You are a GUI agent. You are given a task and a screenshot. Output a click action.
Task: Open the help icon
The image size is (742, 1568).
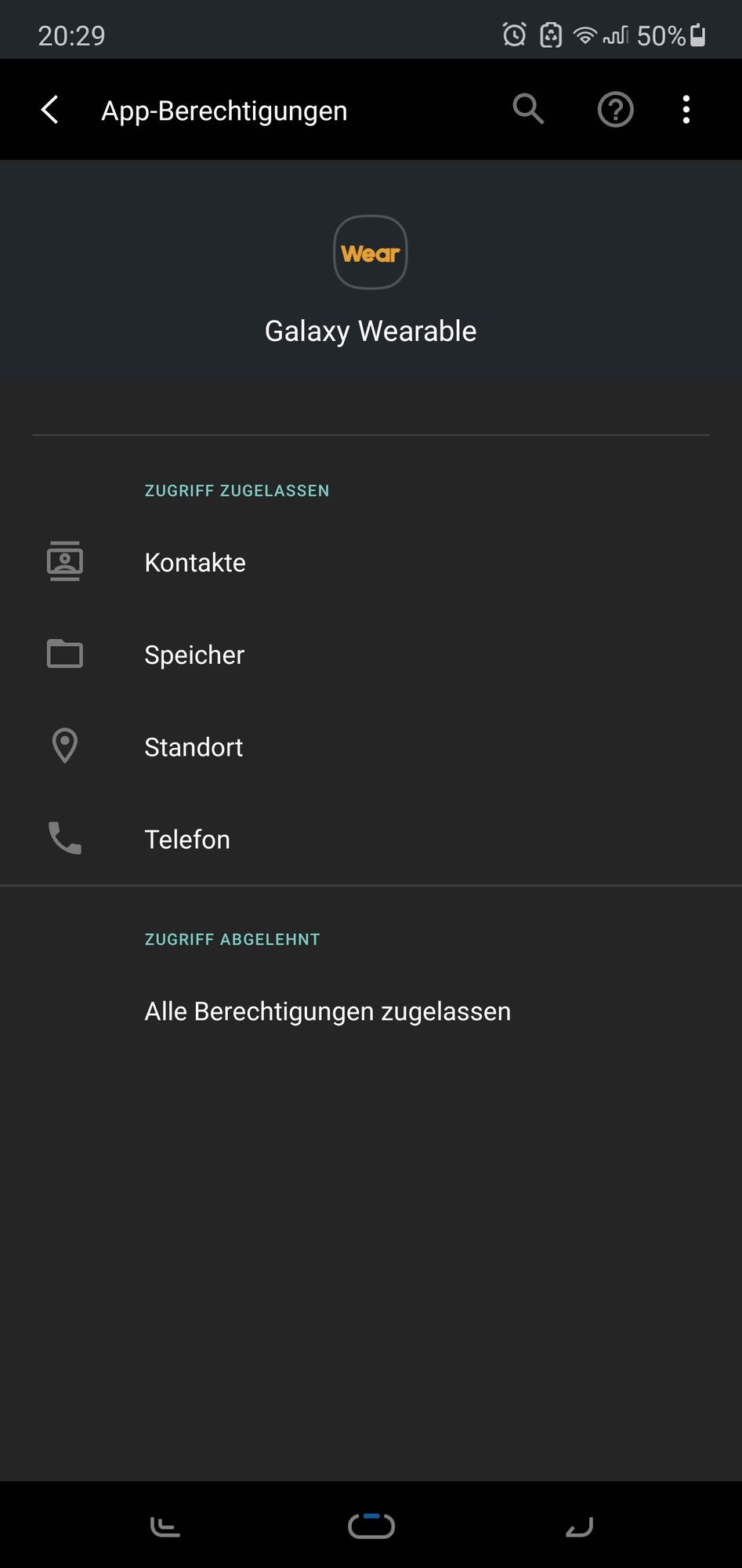coord(615,110)
